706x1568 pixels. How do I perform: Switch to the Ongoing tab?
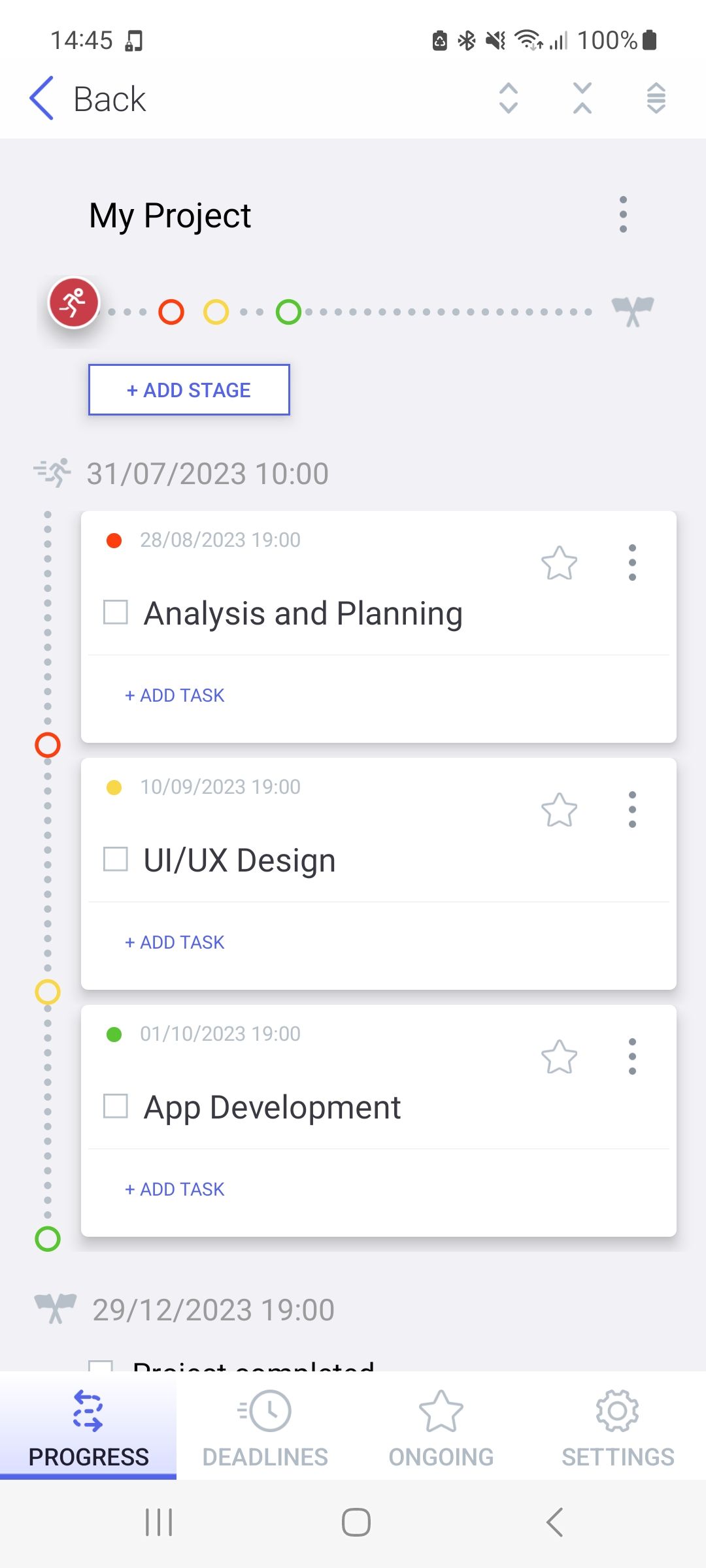click(x=441, y=1428)
